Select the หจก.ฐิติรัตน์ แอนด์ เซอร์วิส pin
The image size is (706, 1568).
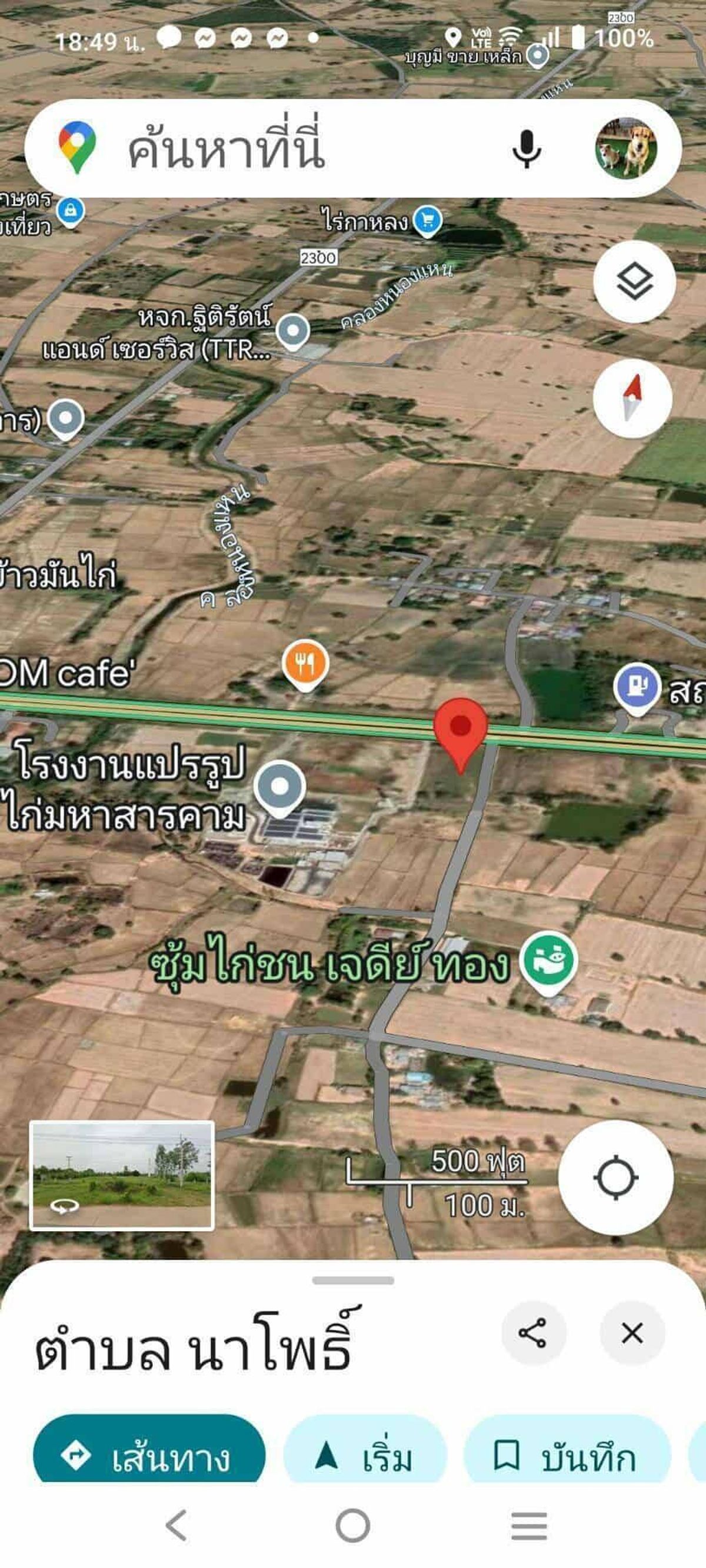coord(293,332)
